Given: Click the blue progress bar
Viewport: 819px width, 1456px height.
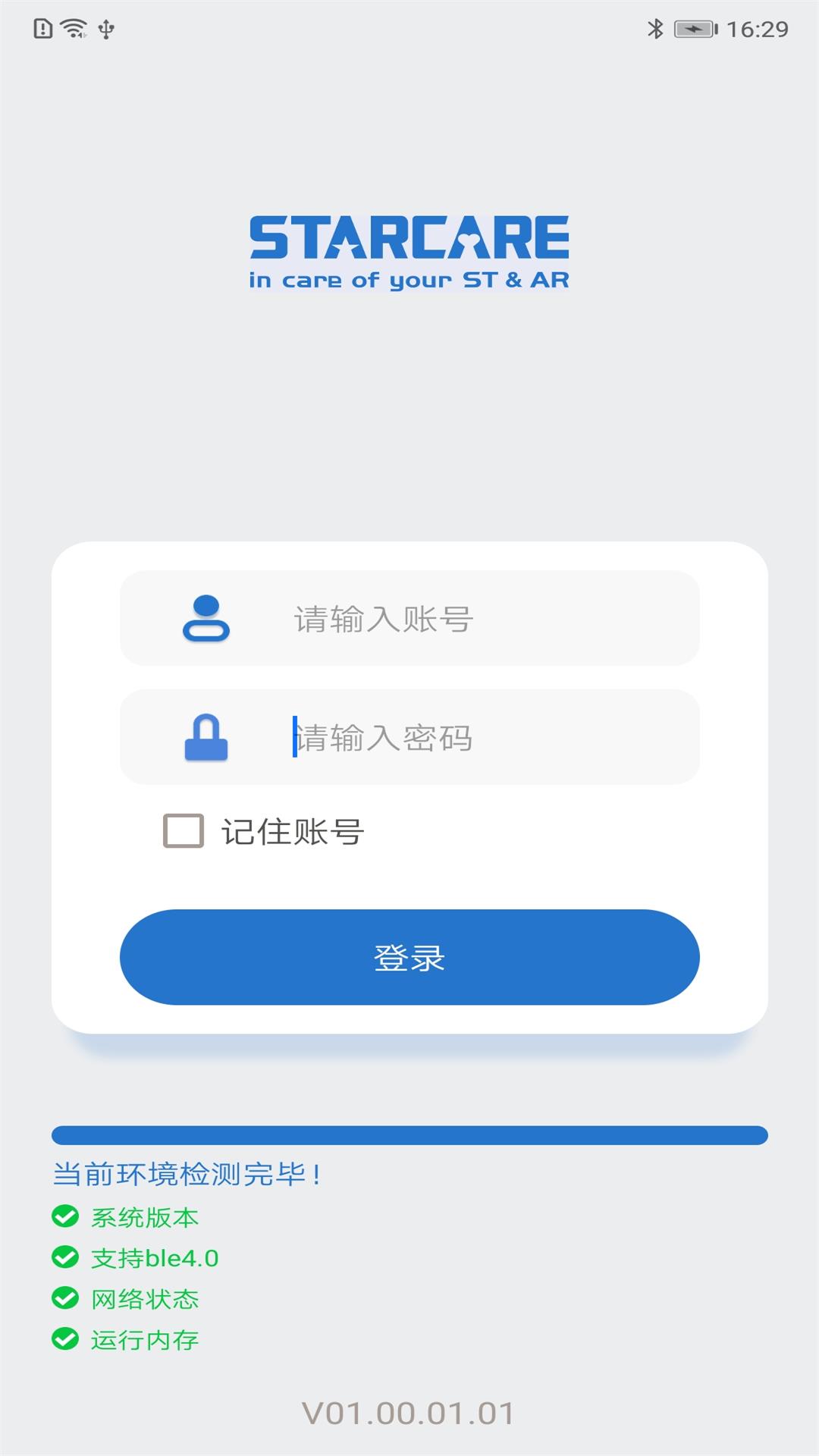Looking at the screenshot, I should [x=409, y=1134].
